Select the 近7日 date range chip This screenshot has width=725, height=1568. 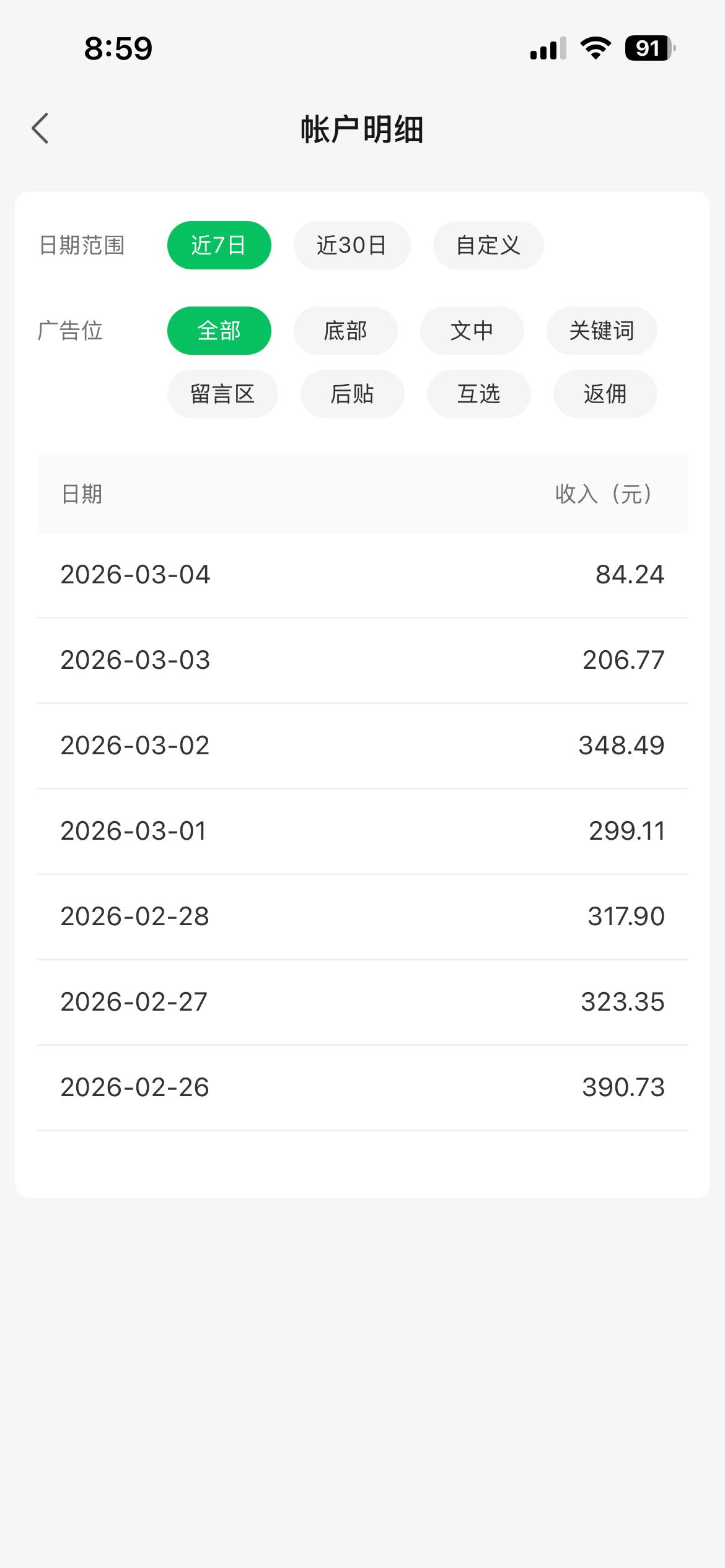[x=219, y=245]
